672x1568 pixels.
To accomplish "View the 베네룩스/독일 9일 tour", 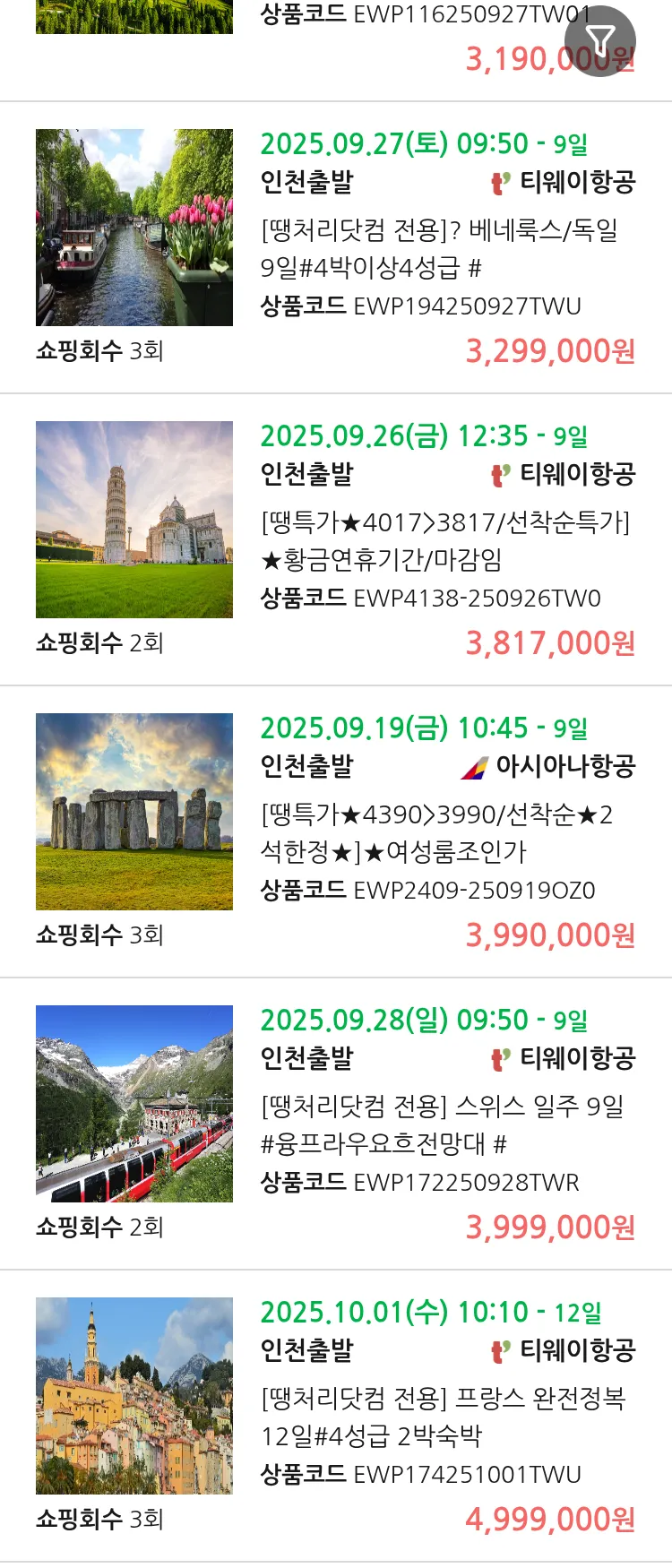I will (x=439, y=249).
